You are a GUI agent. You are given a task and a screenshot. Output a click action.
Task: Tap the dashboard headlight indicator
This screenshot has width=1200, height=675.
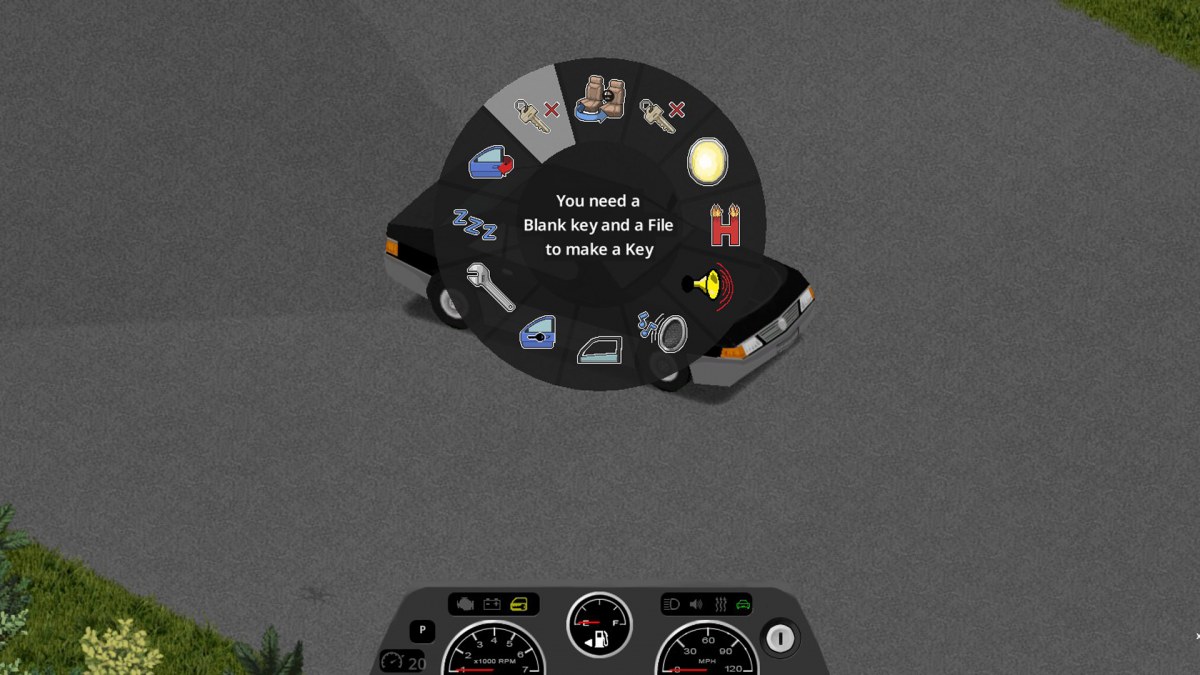point(673,604)
